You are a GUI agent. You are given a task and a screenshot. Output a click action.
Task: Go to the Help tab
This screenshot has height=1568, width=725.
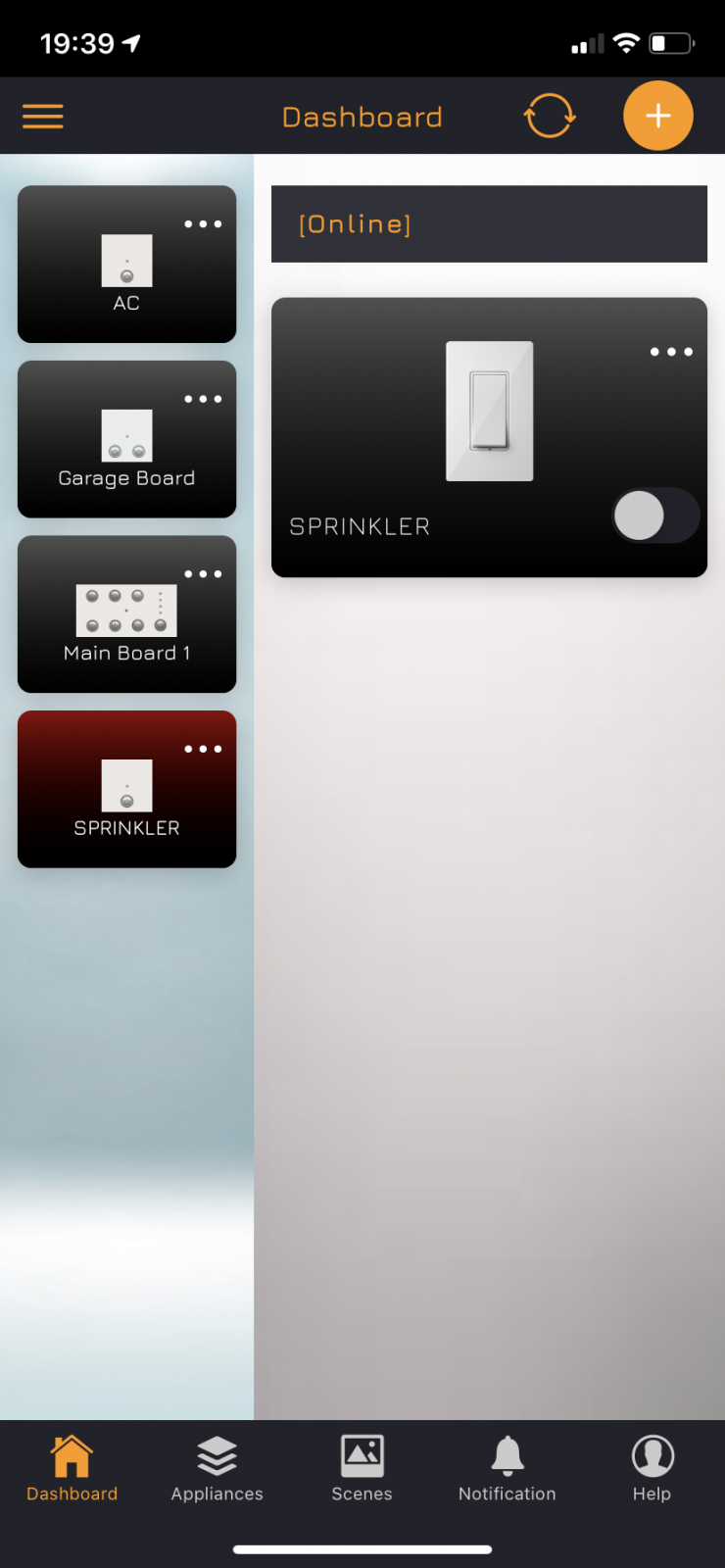click(652, 1469)
